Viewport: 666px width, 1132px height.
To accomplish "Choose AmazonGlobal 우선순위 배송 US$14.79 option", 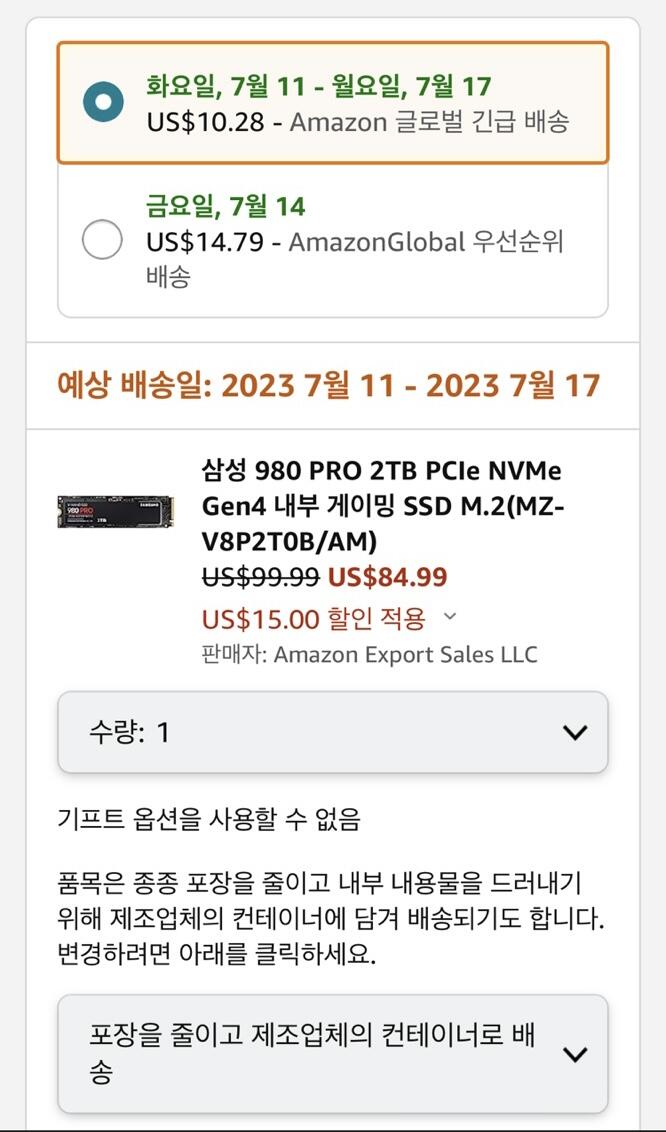I will 102,241.
